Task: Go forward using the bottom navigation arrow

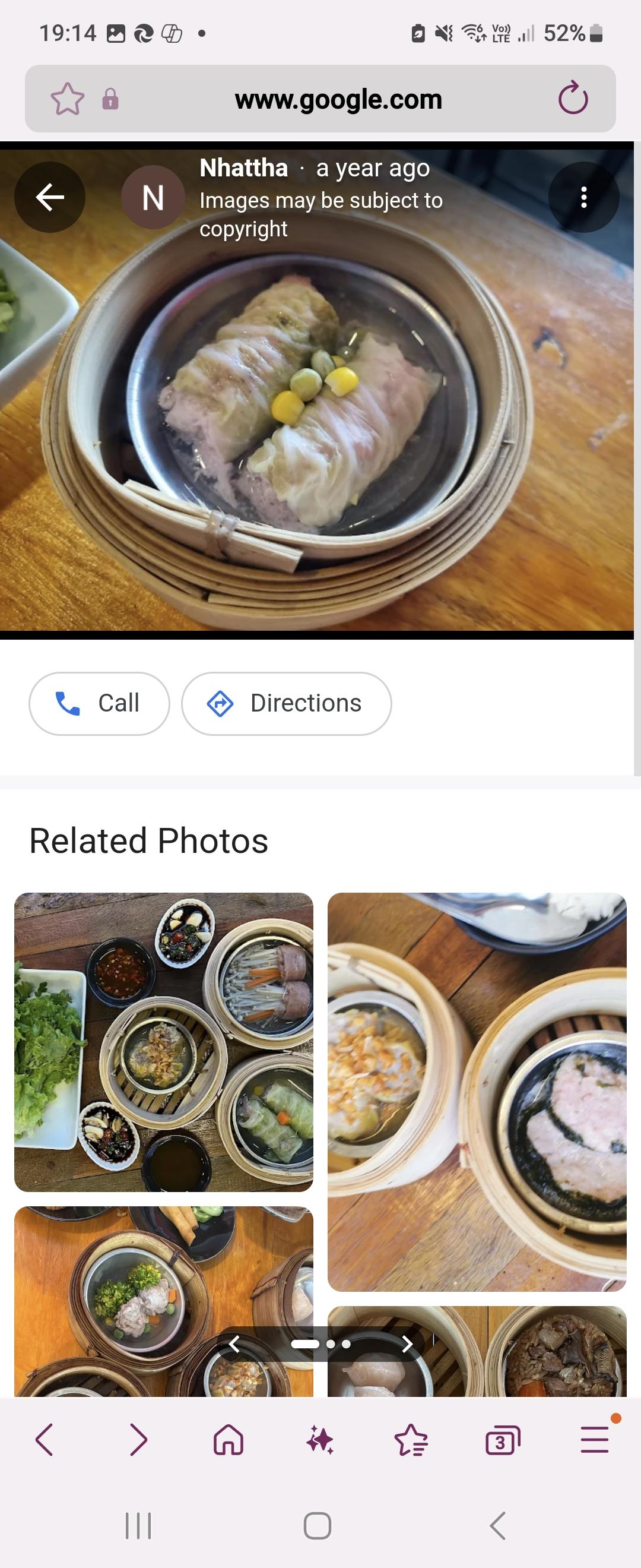Action: pyautogui.click(x=138, y=1440)
